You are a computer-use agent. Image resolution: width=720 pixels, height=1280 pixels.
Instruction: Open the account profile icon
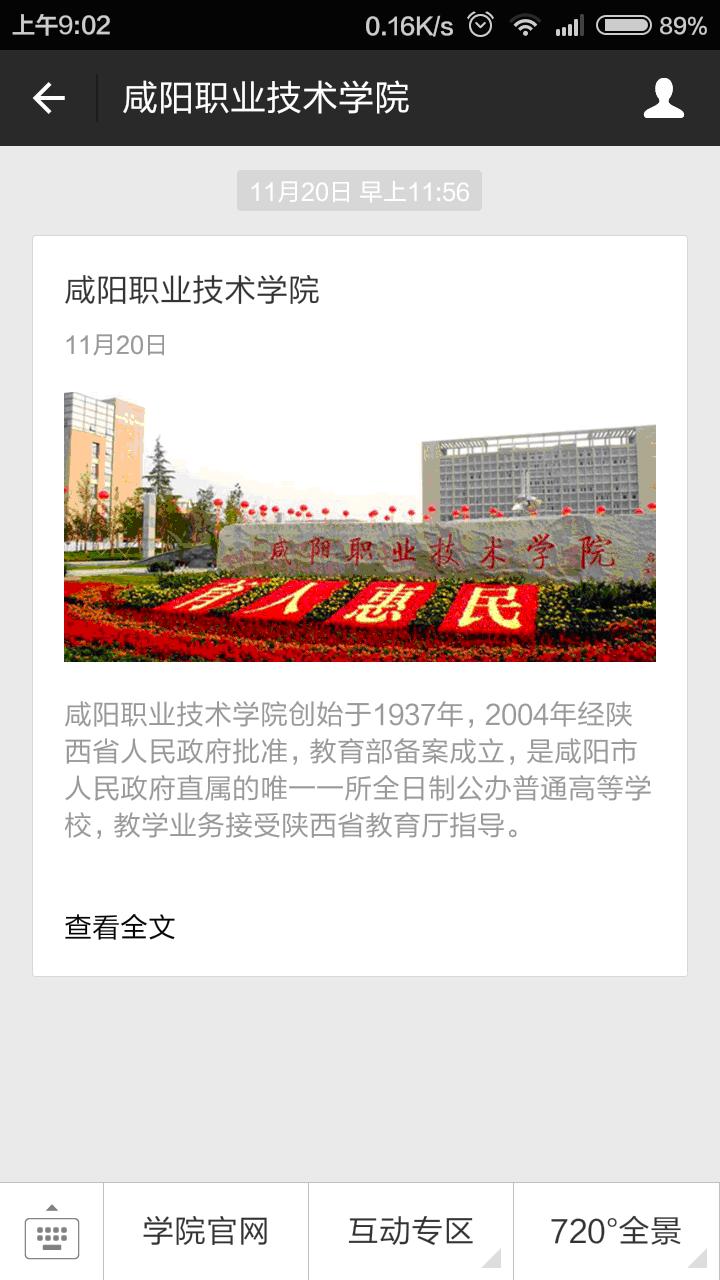(664, 98)
